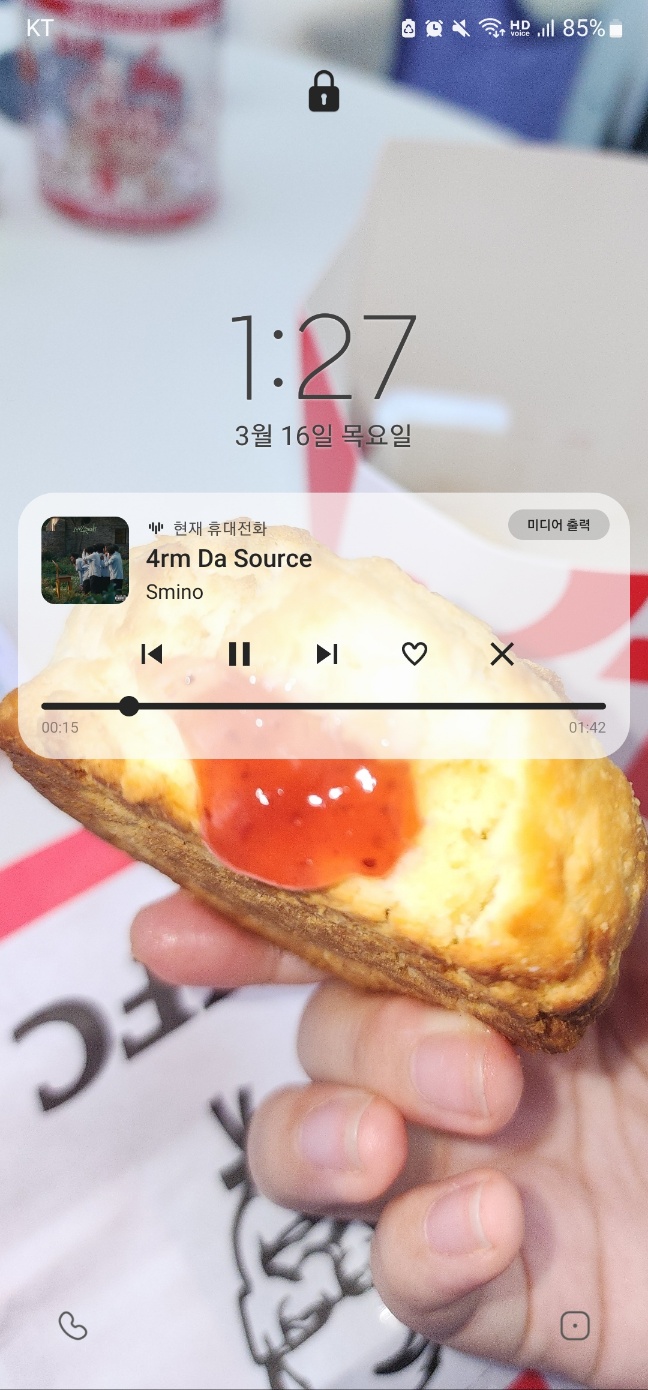Open the phone shortcut on lock screen
The image size is (648, 1390).
coord(73,1326)
